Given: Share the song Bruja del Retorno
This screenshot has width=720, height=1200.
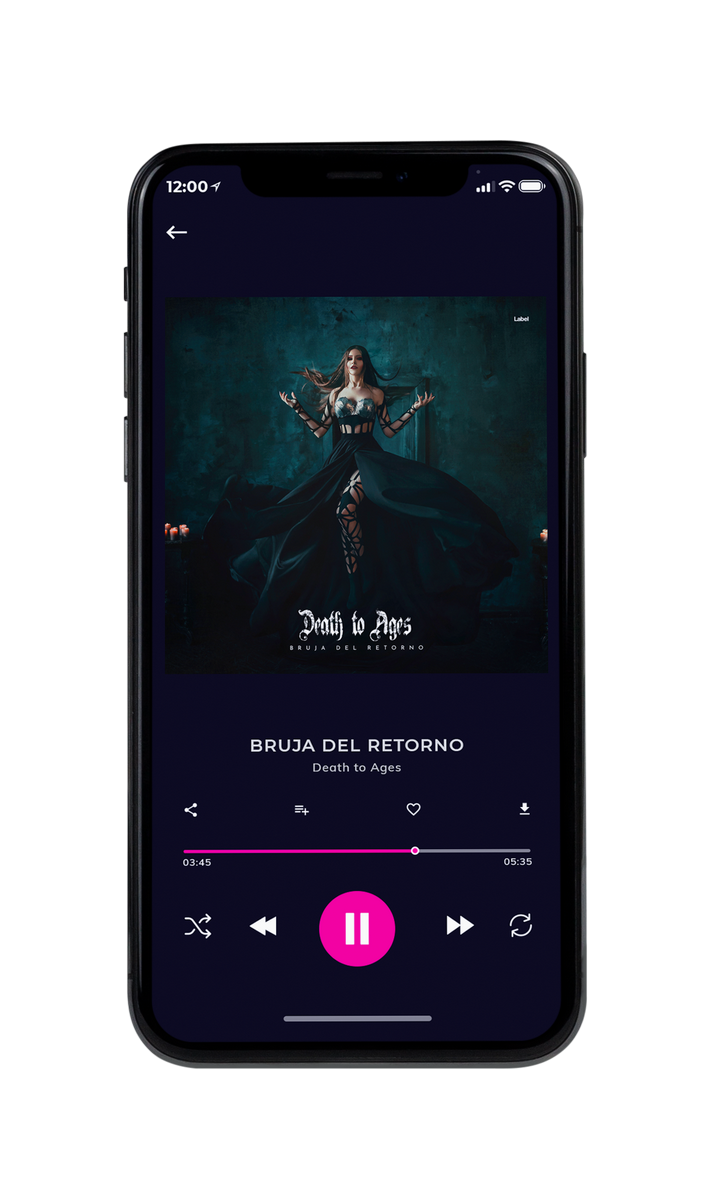Looking at the screenshot, I should [191, 810].
